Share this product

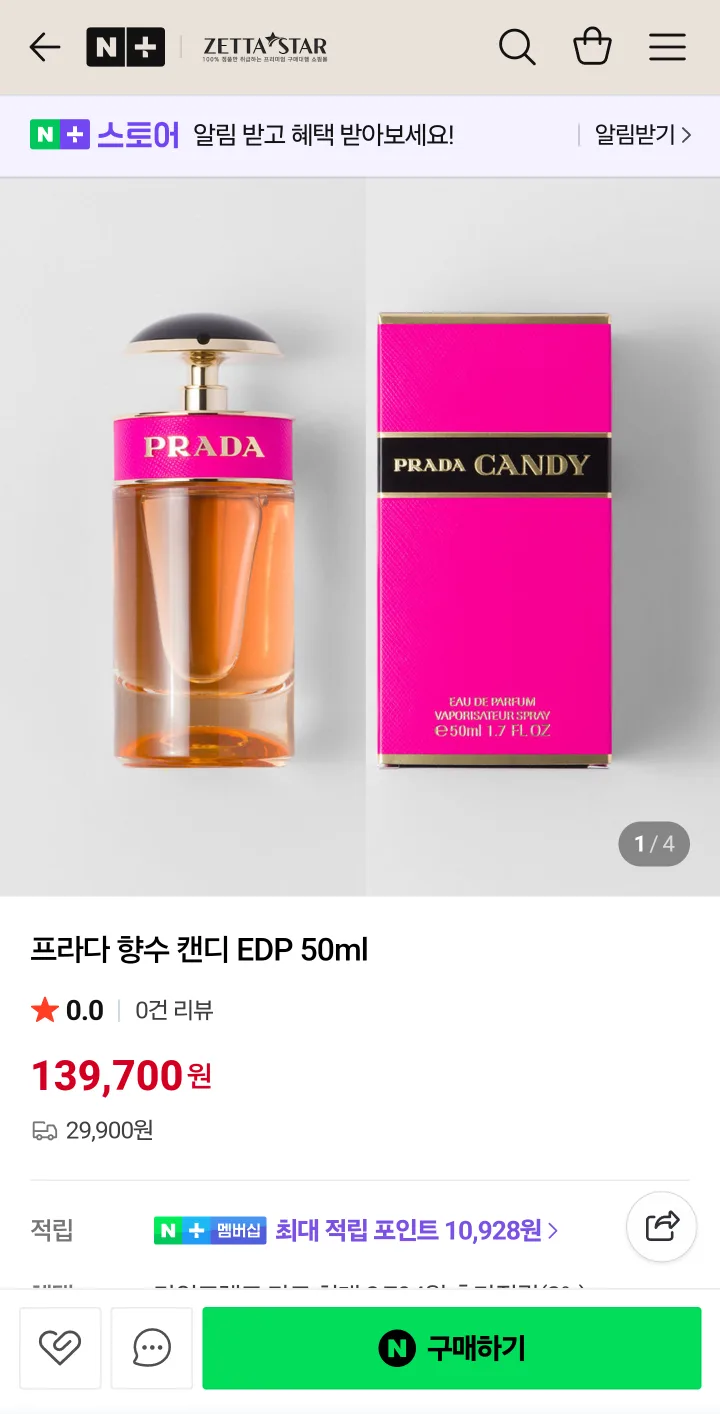tap(661, 1226)
